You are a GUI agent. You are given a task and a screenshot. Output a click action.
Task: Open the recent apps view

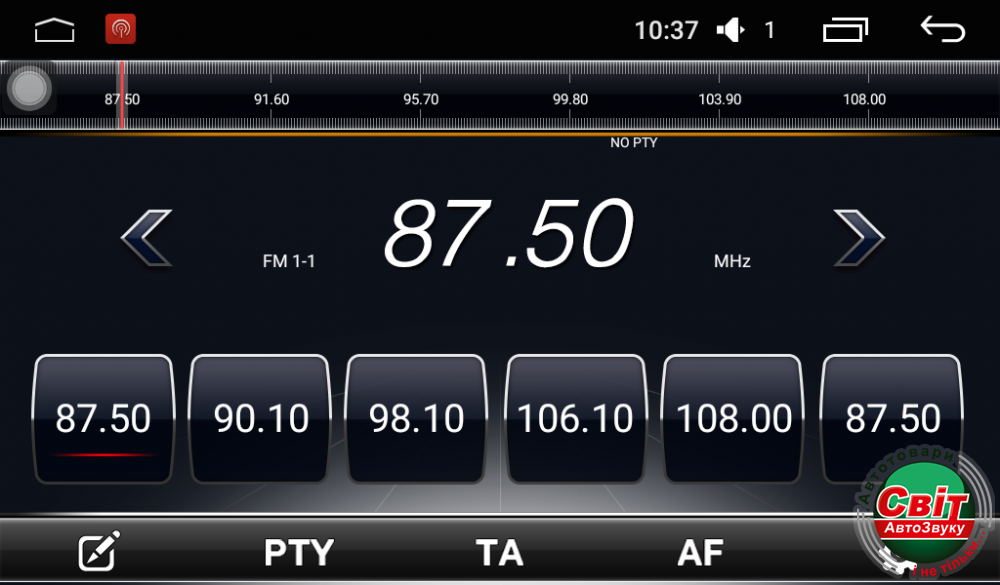click(845, 31)
